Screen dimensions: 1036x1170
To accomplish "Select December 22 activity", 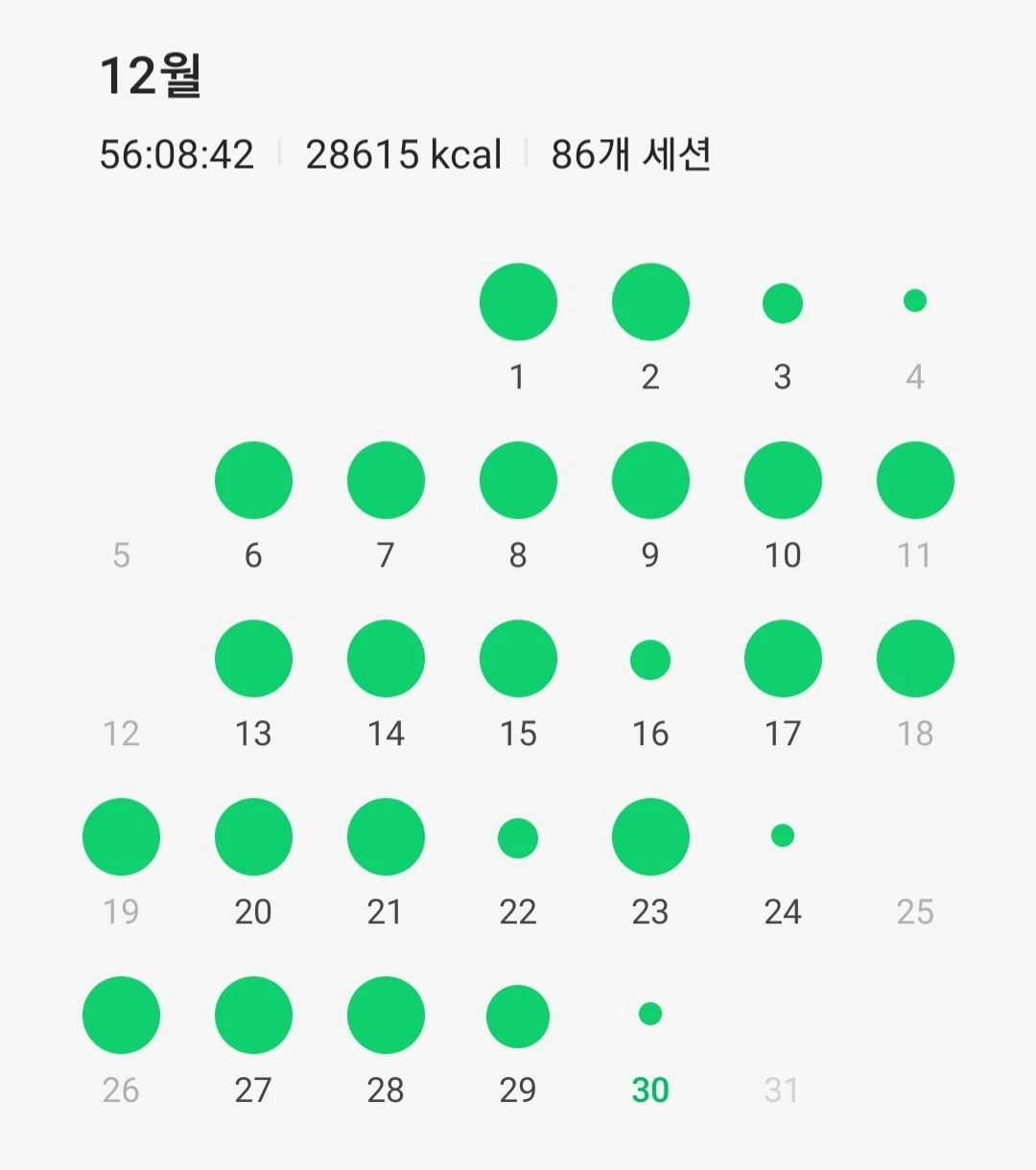I will tap(518, 838).
